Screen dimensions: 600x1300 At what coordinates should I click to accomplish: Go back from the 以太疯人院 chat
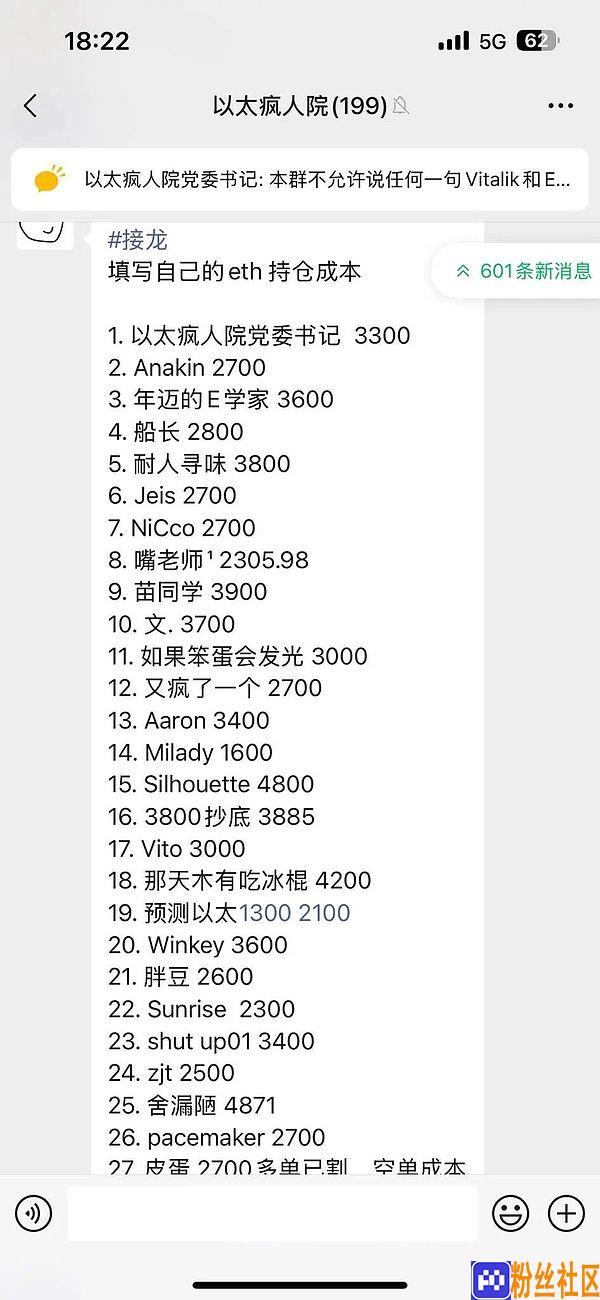click(30, 105)
